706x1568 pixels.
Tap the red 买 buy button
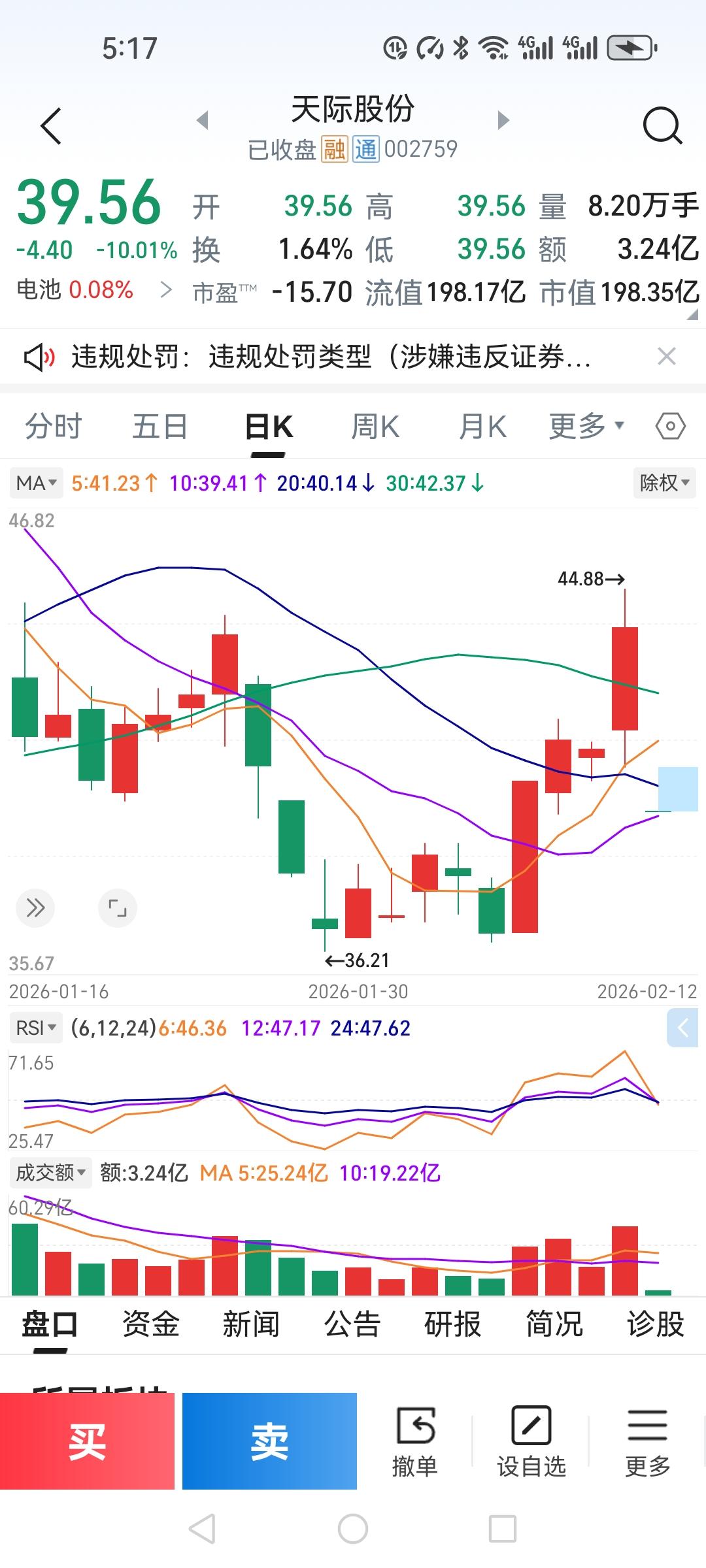(87, 1441)
